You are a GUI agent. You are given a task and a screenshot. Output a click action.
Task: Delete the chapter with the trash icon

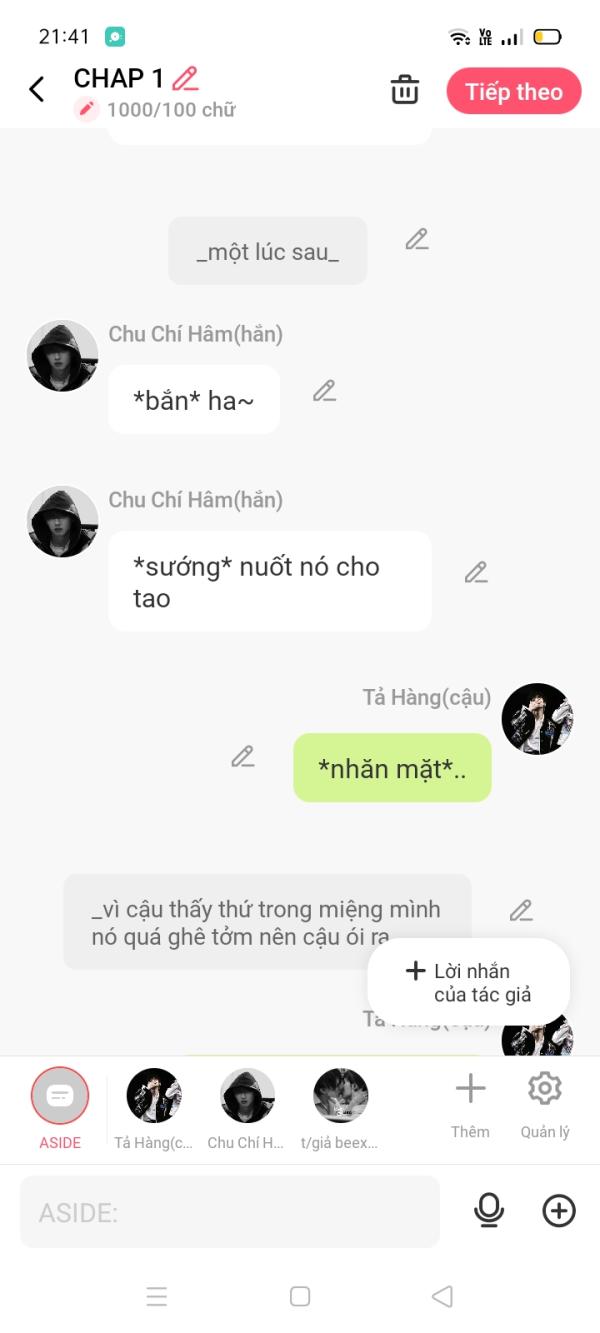(x=405, y=90)
